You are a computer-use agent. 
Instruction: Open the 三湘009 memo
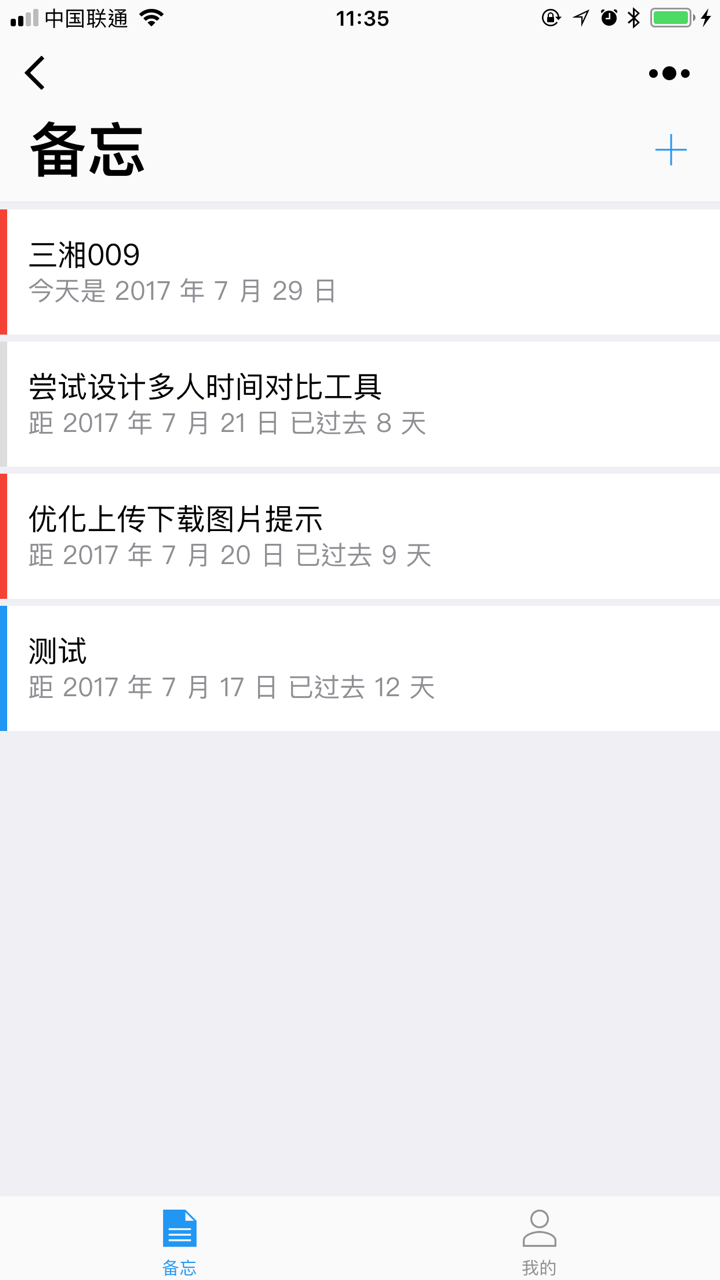[360, 272]
